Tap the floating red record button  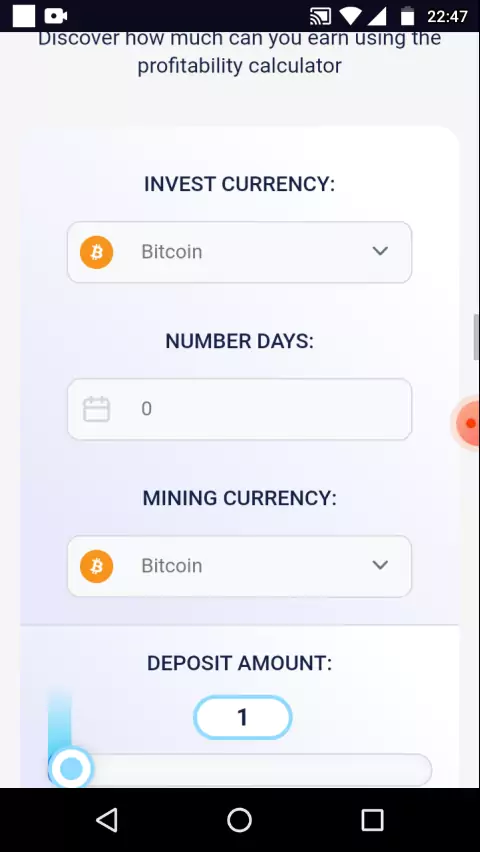pos(467,423)
